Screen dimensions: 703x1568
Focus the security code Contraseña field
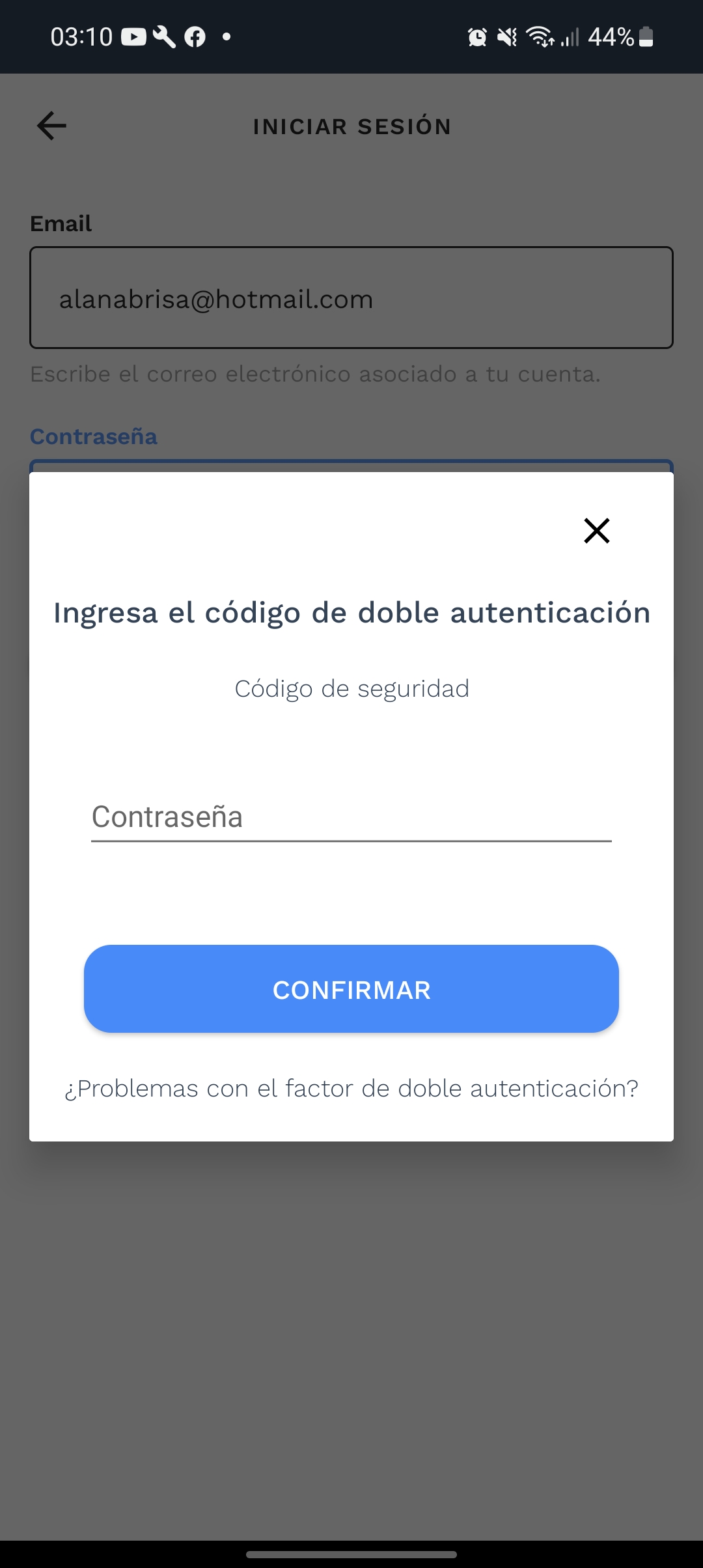(x=351, y=817)
